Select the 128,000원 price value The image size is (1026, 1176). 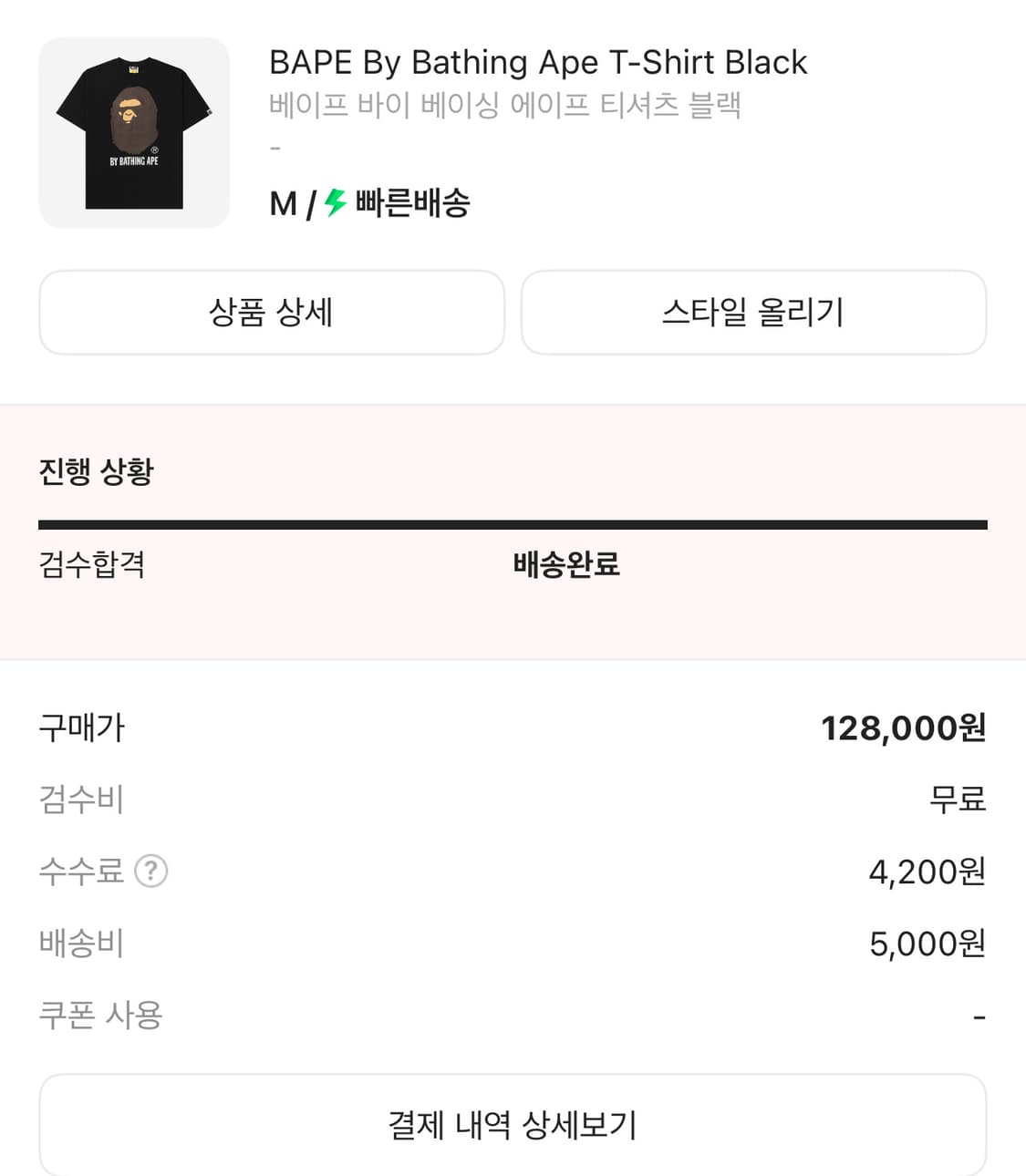904,727
